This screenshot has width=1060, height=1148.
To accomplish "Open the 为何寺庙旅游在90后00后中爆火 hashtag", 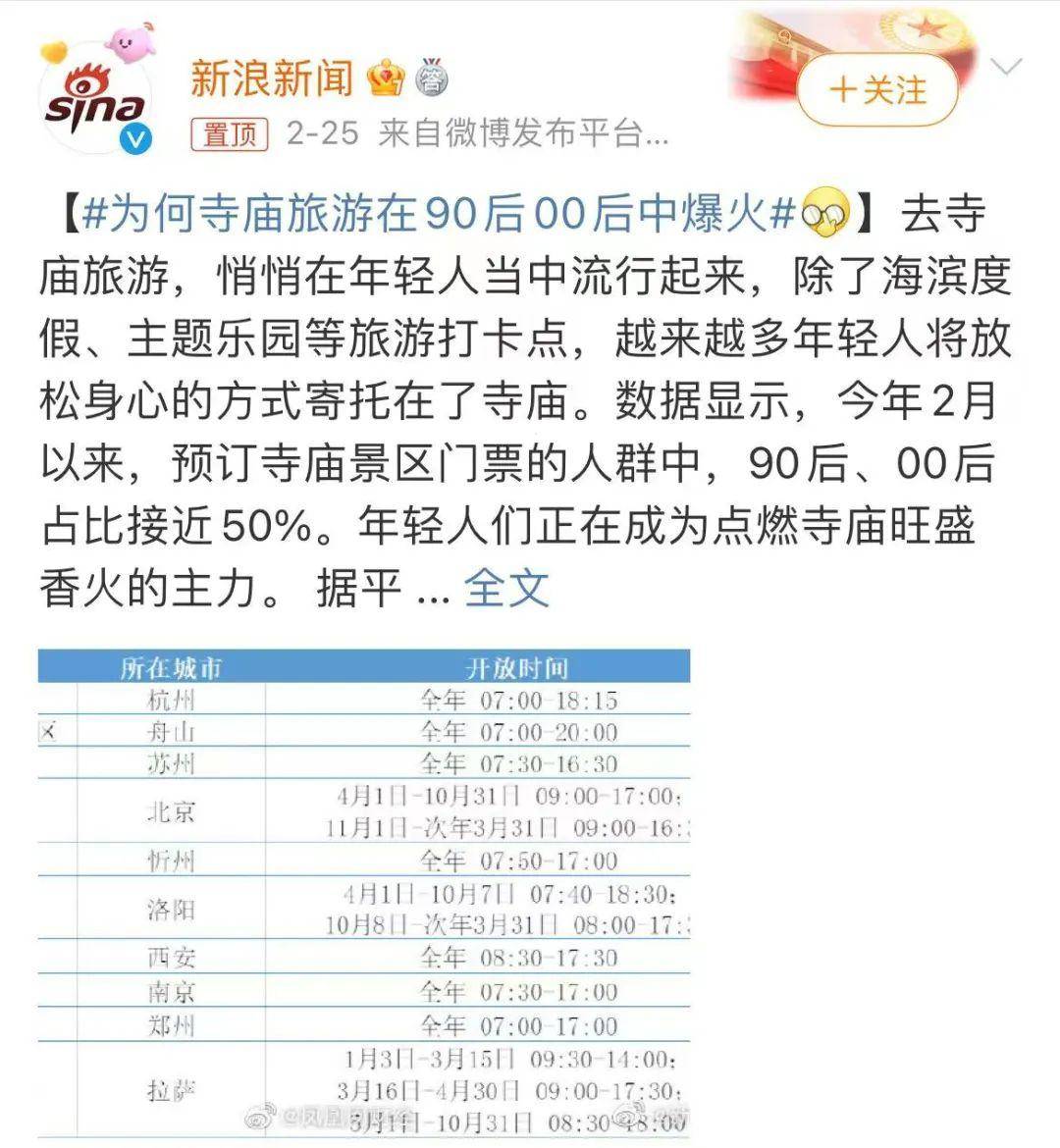I will (x=439, y=214).
